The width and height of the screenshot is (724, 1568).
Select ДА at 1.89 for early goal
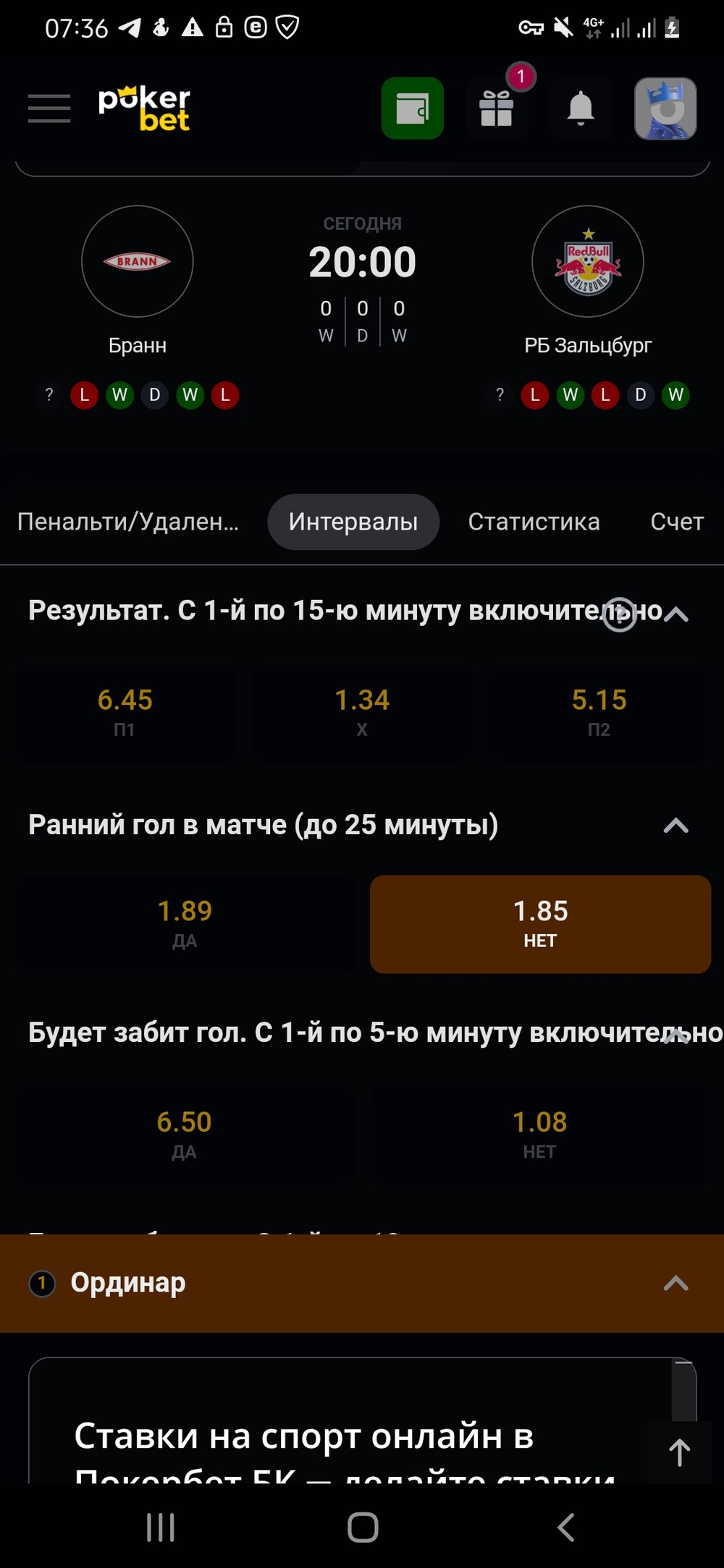(x=185, y=924)
